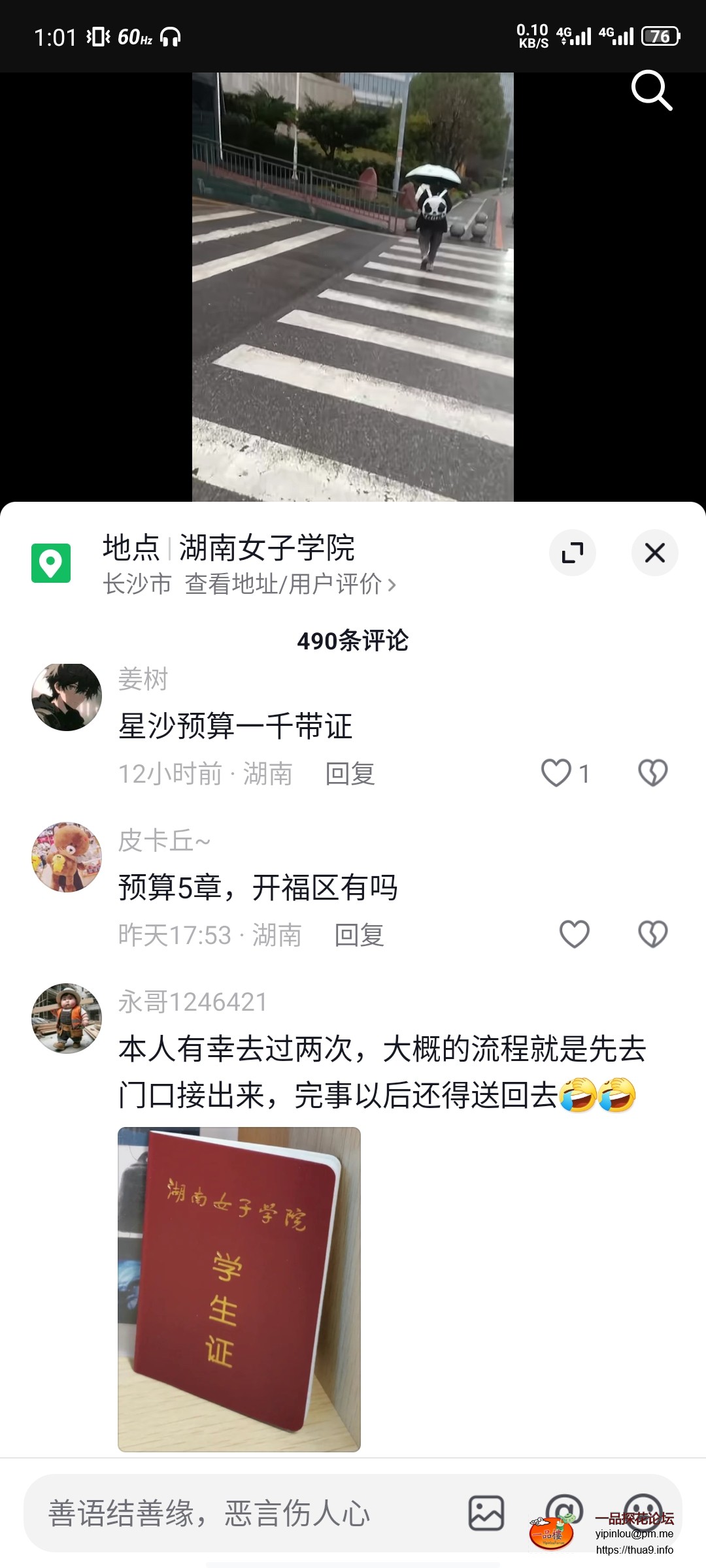Expand the comments panel to full screen
Image resolution: width=706 pixels, height=1568 pixels.
click(573, 553)
